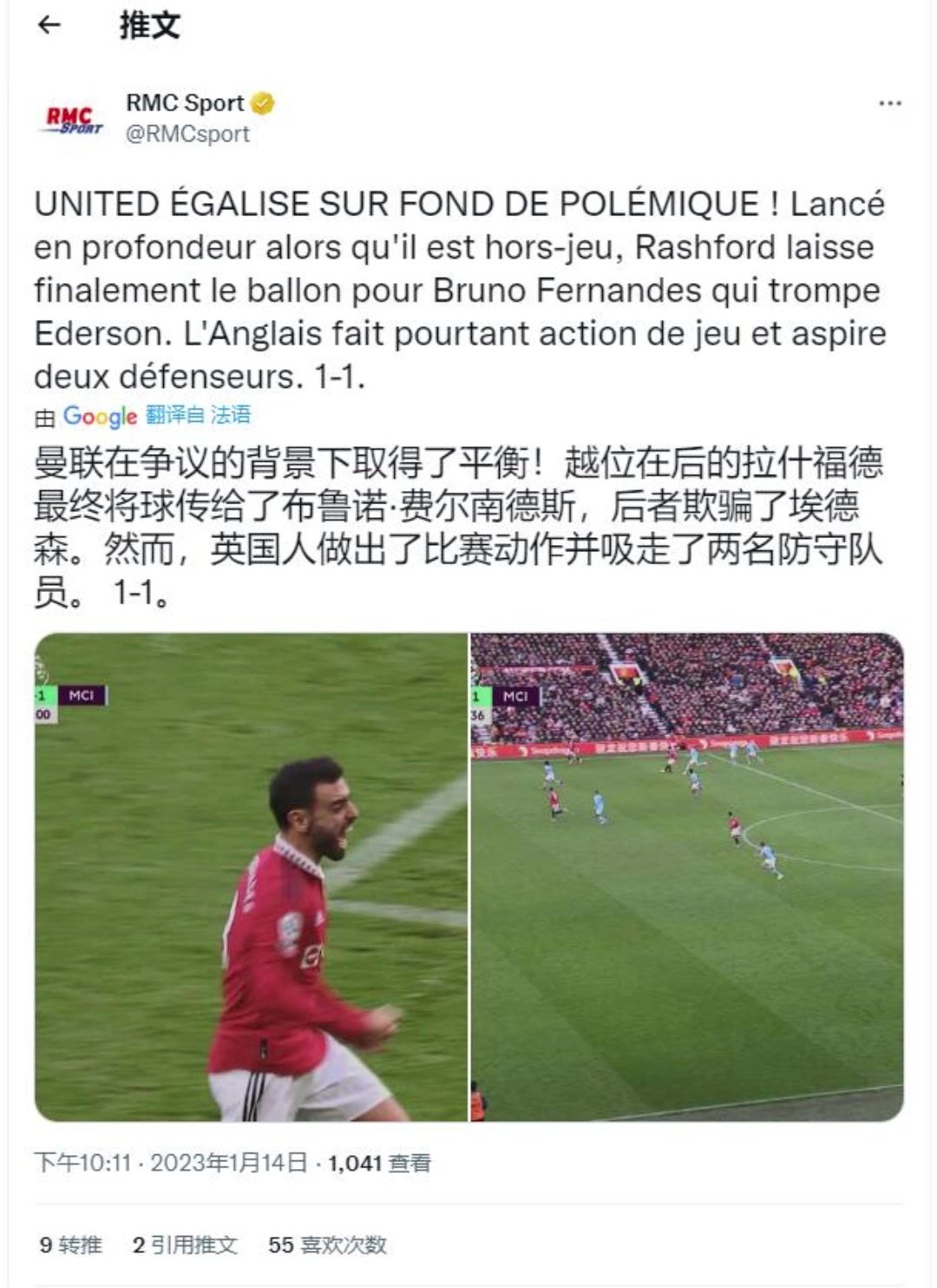The width and height of the screenshot is (937, 1288).
Task: Open RMC Sport's profile avatar
Action: coord(74,119)
